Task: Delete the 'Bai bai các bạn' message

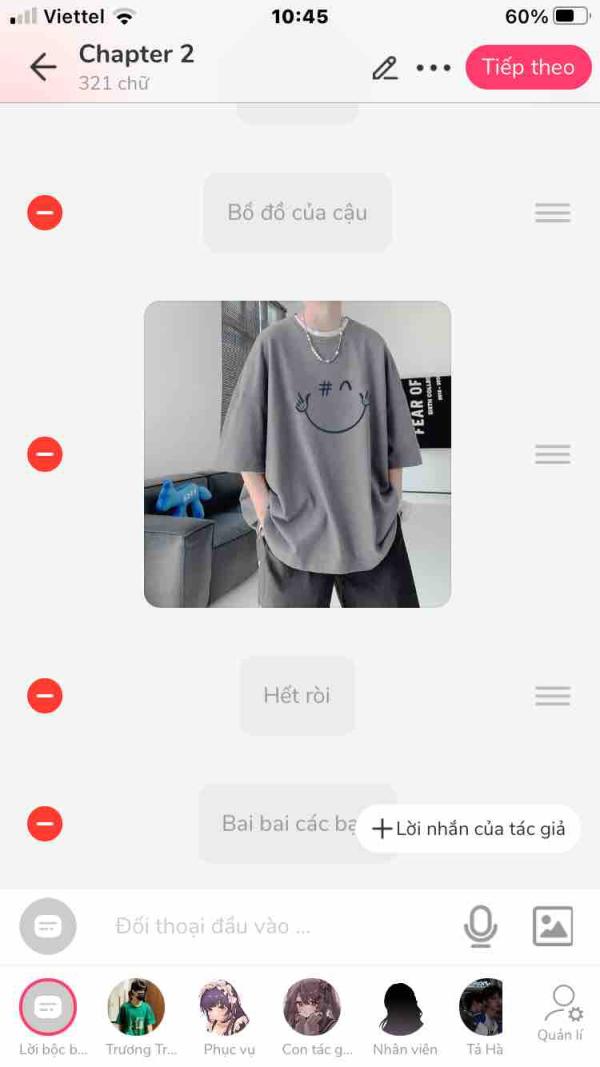Action: pos(44,824)
